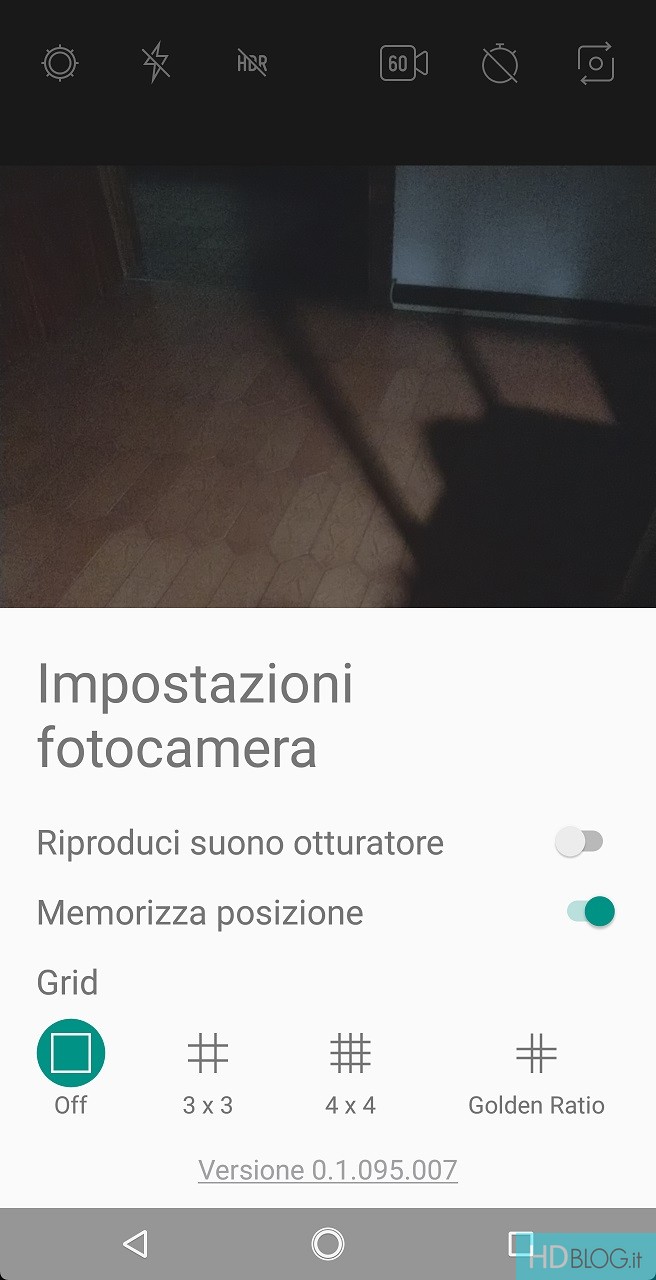Switch camera with the flip icon

tap(596, 64)
